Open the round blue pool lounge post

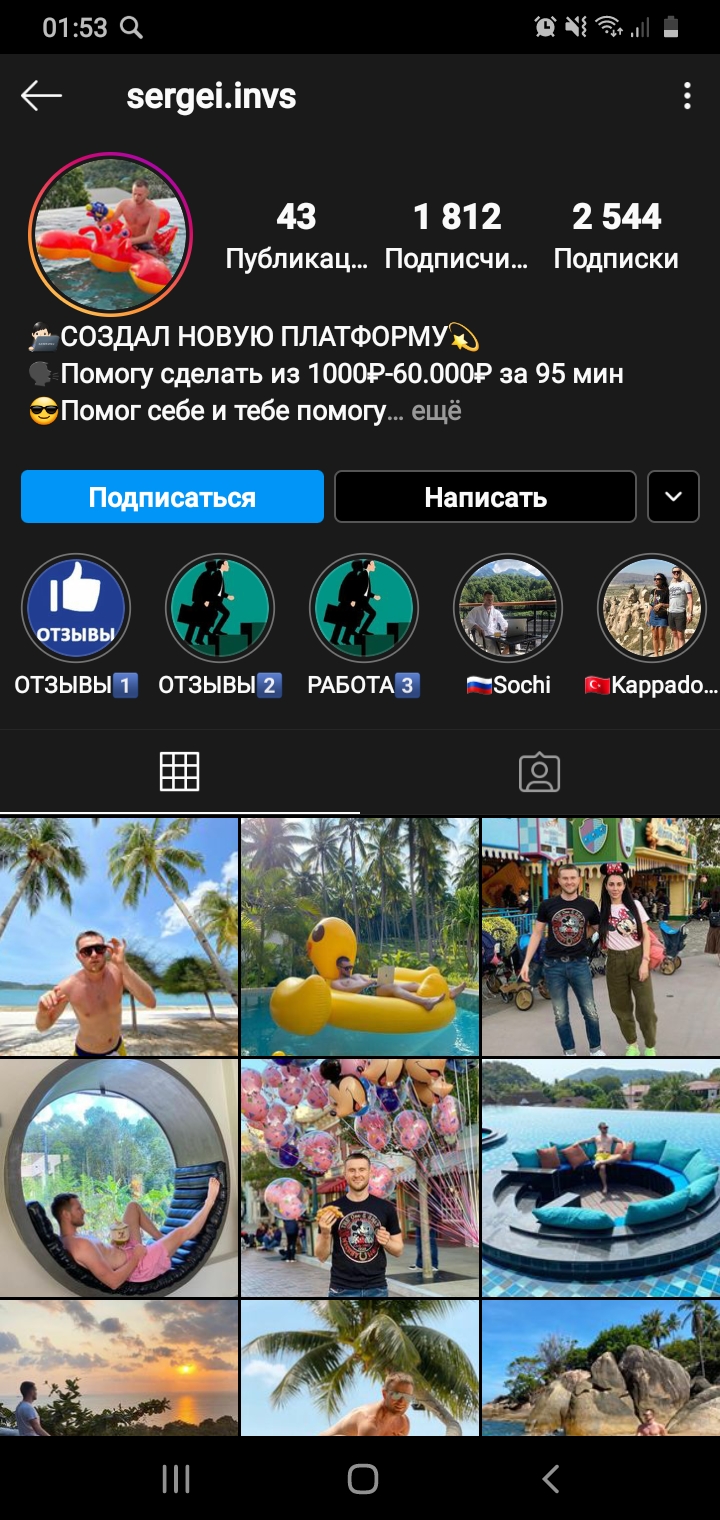point(601,1178)
